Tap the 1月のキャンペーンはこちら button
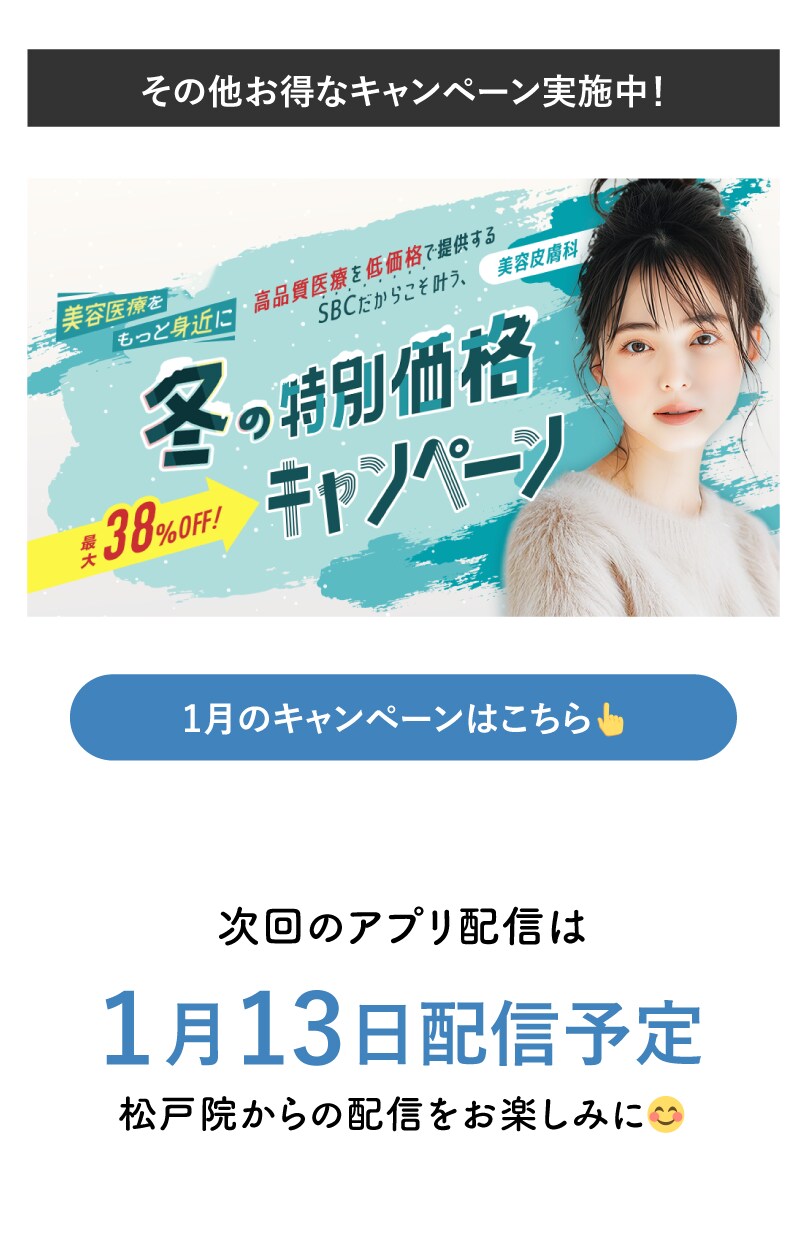The image size is (800, 1234). pos(403,718)
